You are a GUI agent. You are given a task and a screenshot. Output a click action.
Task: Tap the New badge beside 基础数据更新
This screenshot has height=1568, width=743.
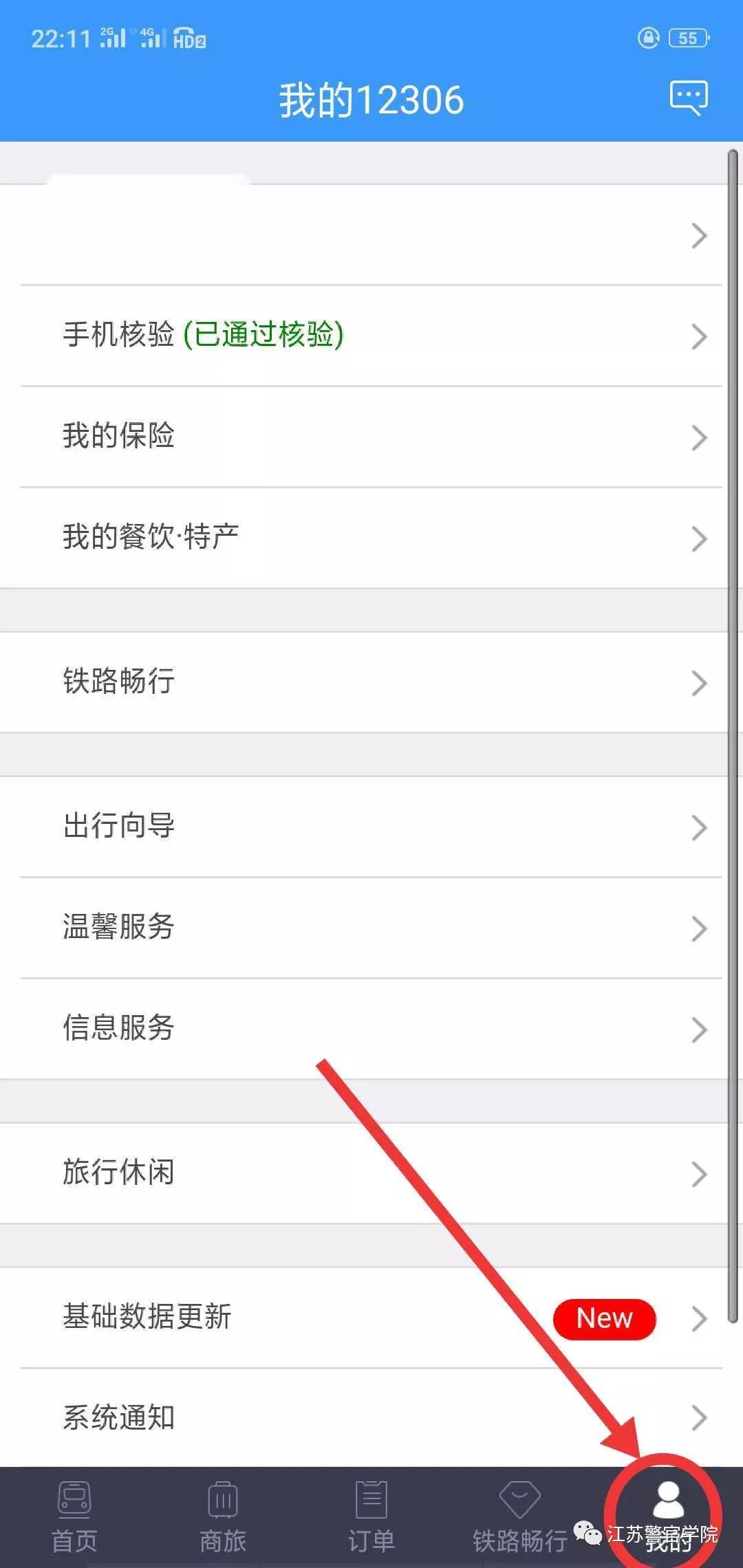coord(604,1318)
